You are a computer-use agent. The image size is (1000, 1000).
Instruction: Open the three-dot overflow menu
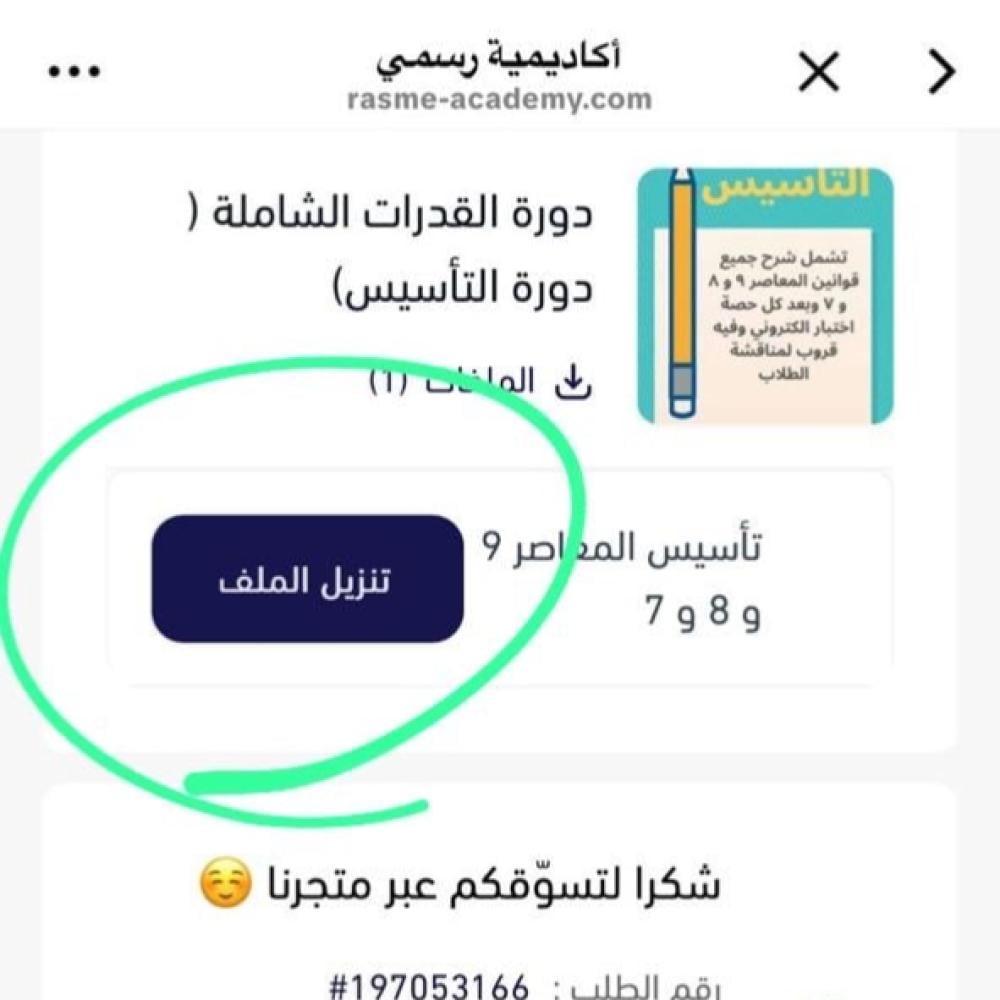tap(74, 72)
